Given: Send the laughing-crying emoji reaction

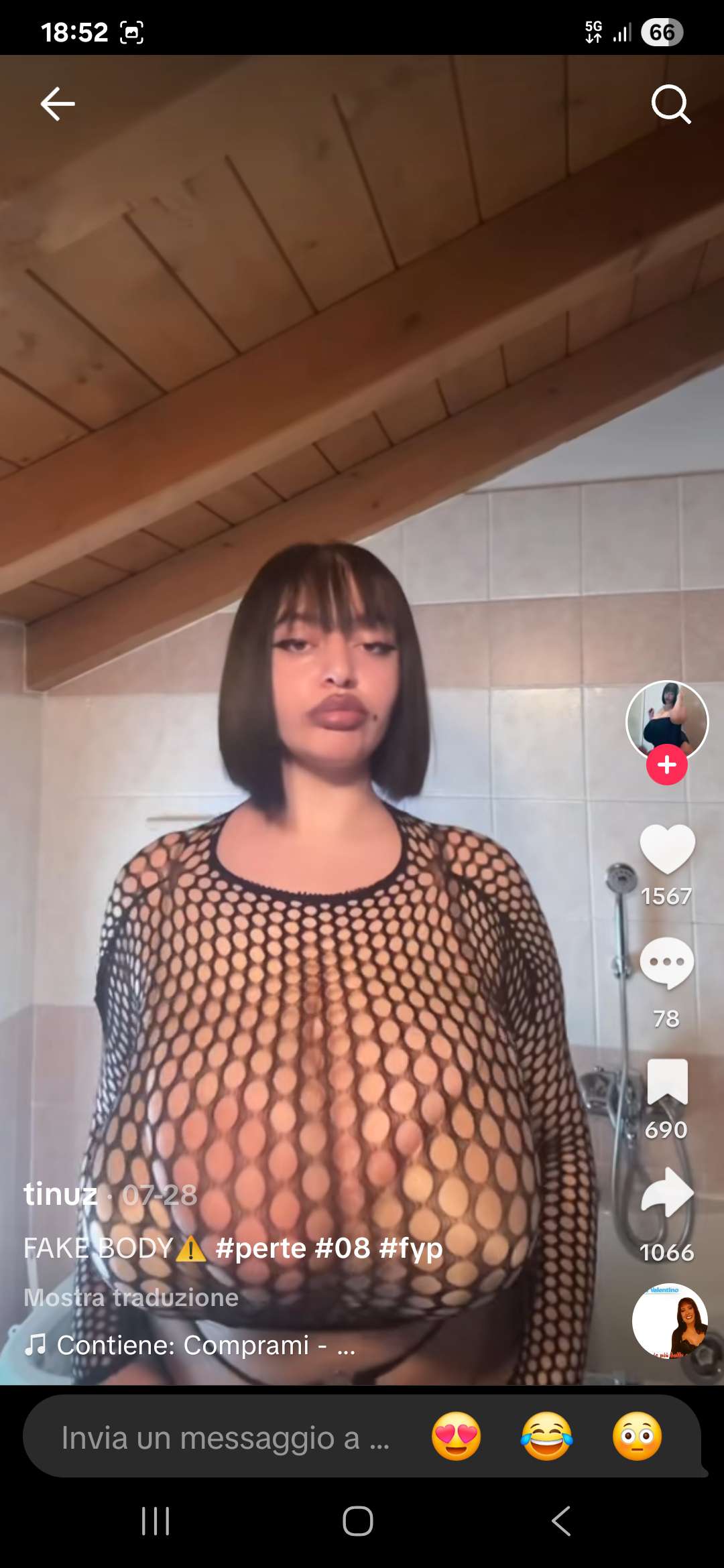Looking at the screenshot, I should pyautogui.click(x=546, y=1437).
